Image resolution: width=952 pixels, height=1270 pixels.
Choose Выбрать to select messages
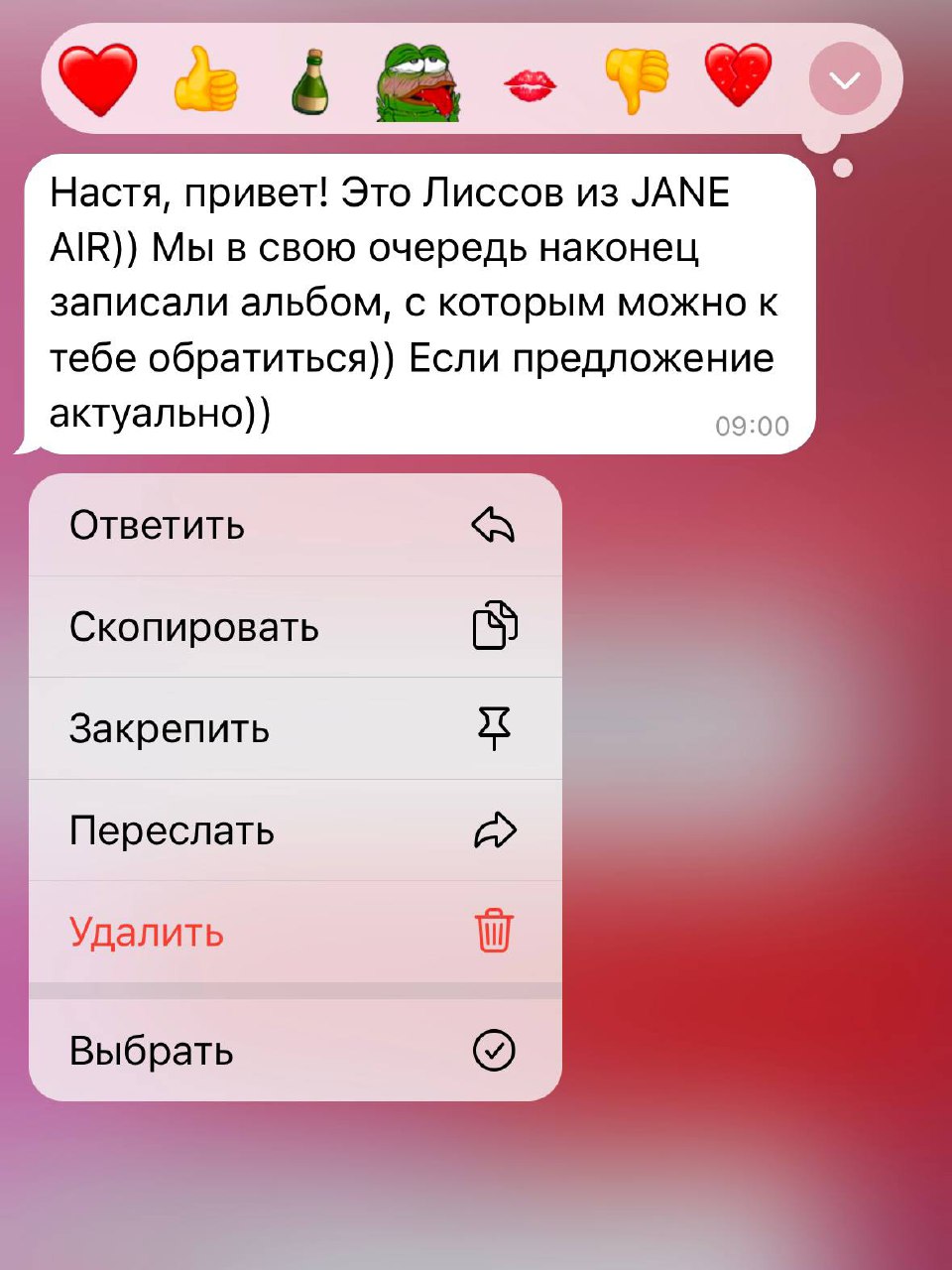[295, 1051]
